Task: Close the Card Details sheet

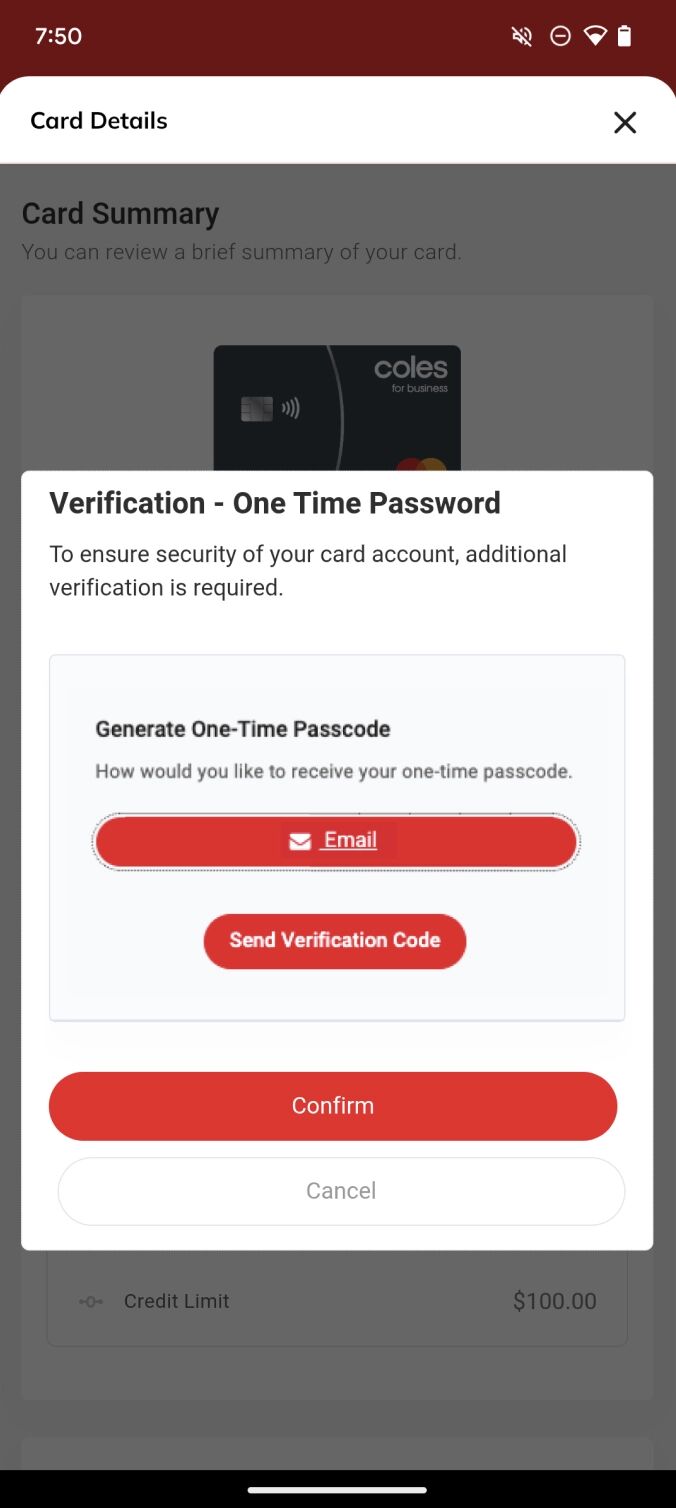Action: [x=625, y=122]
